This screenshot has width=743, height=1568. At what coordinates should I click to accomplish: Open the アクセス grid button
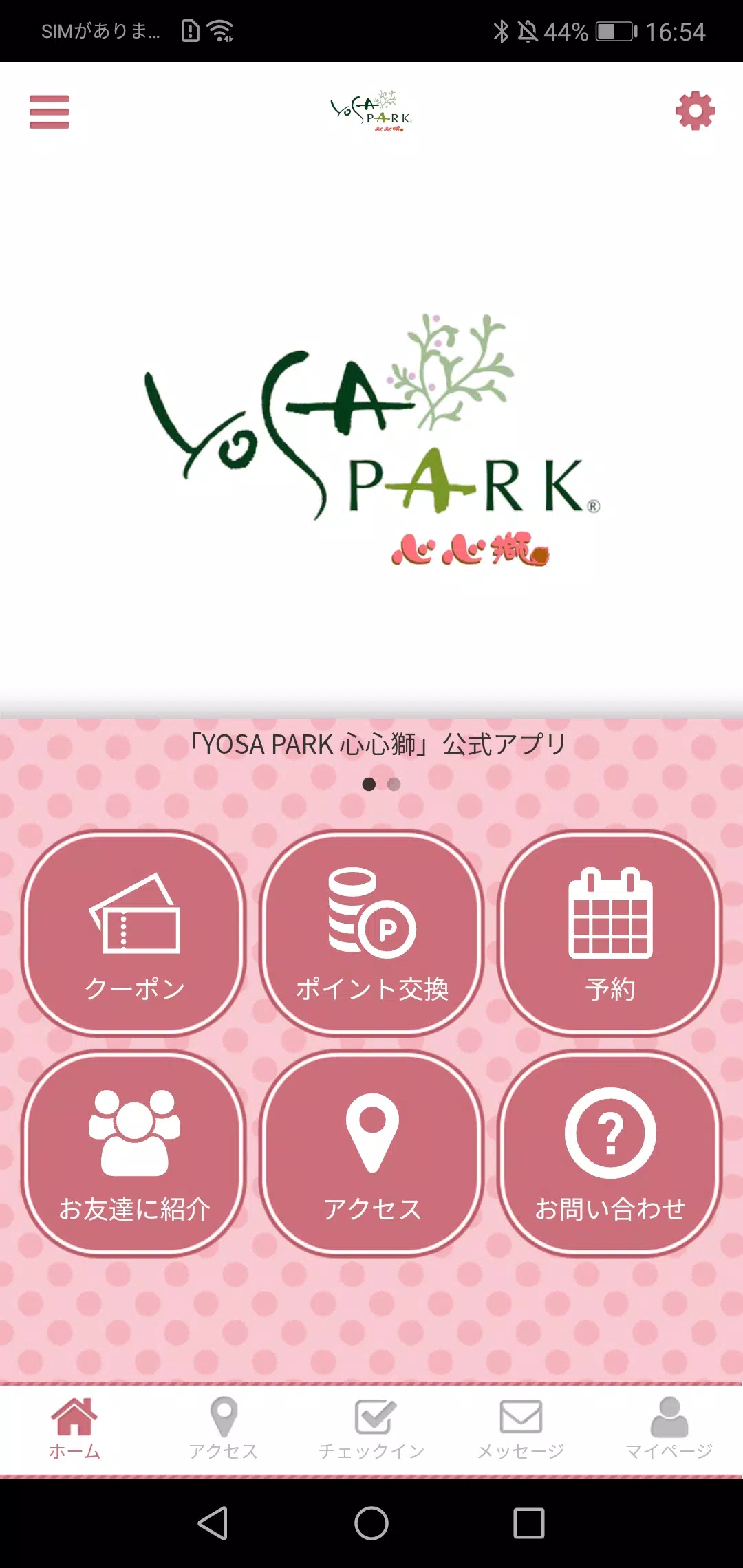pos(371,1153)
